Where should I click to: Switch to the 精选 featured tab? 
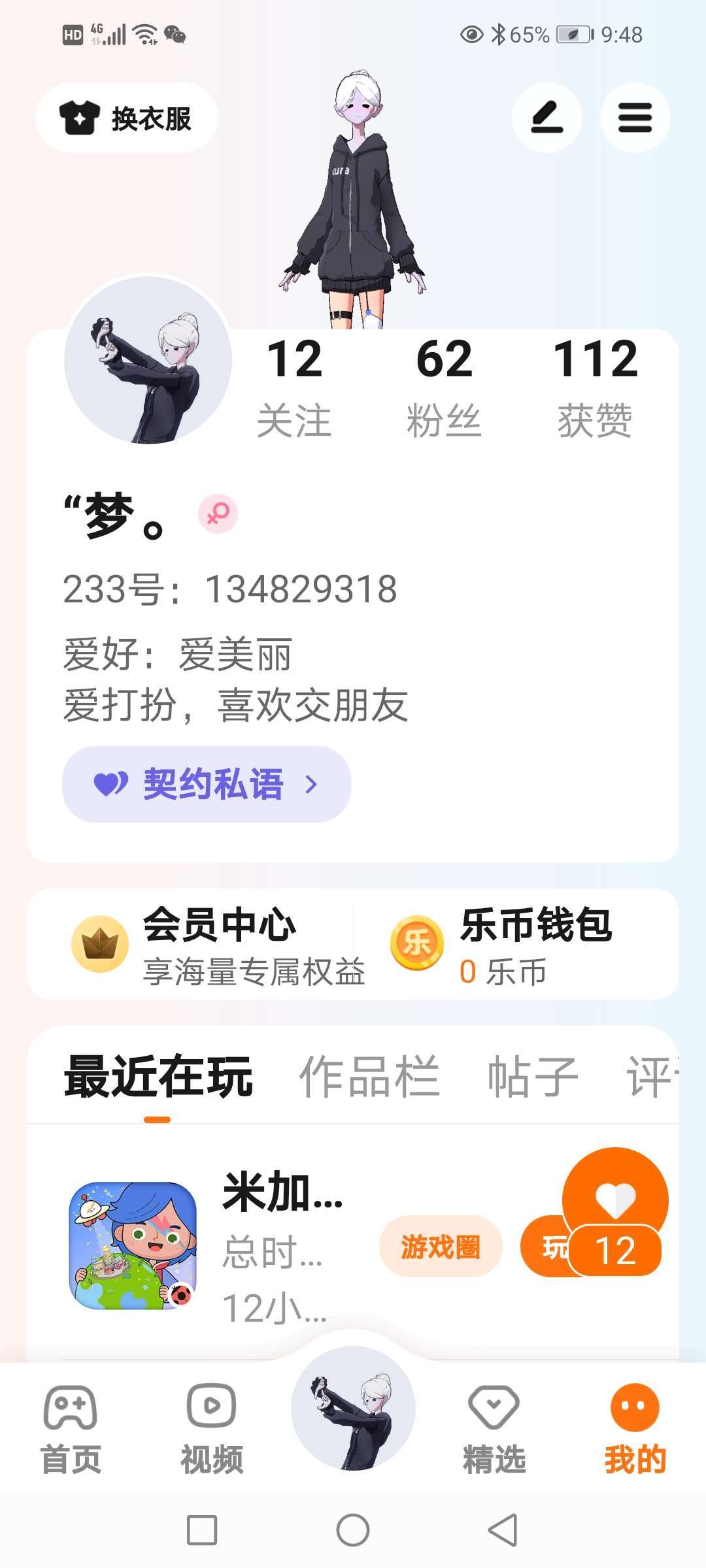click(494, 1431)
